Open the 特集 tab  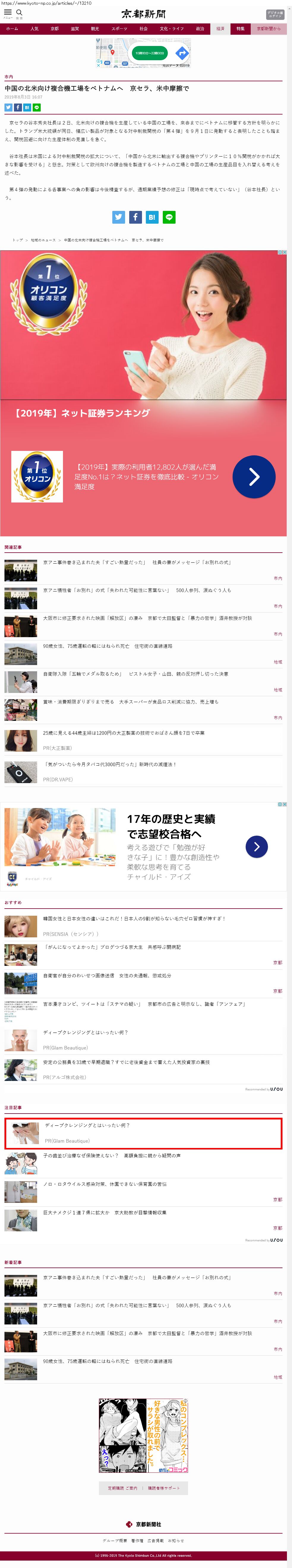(240, 28)
